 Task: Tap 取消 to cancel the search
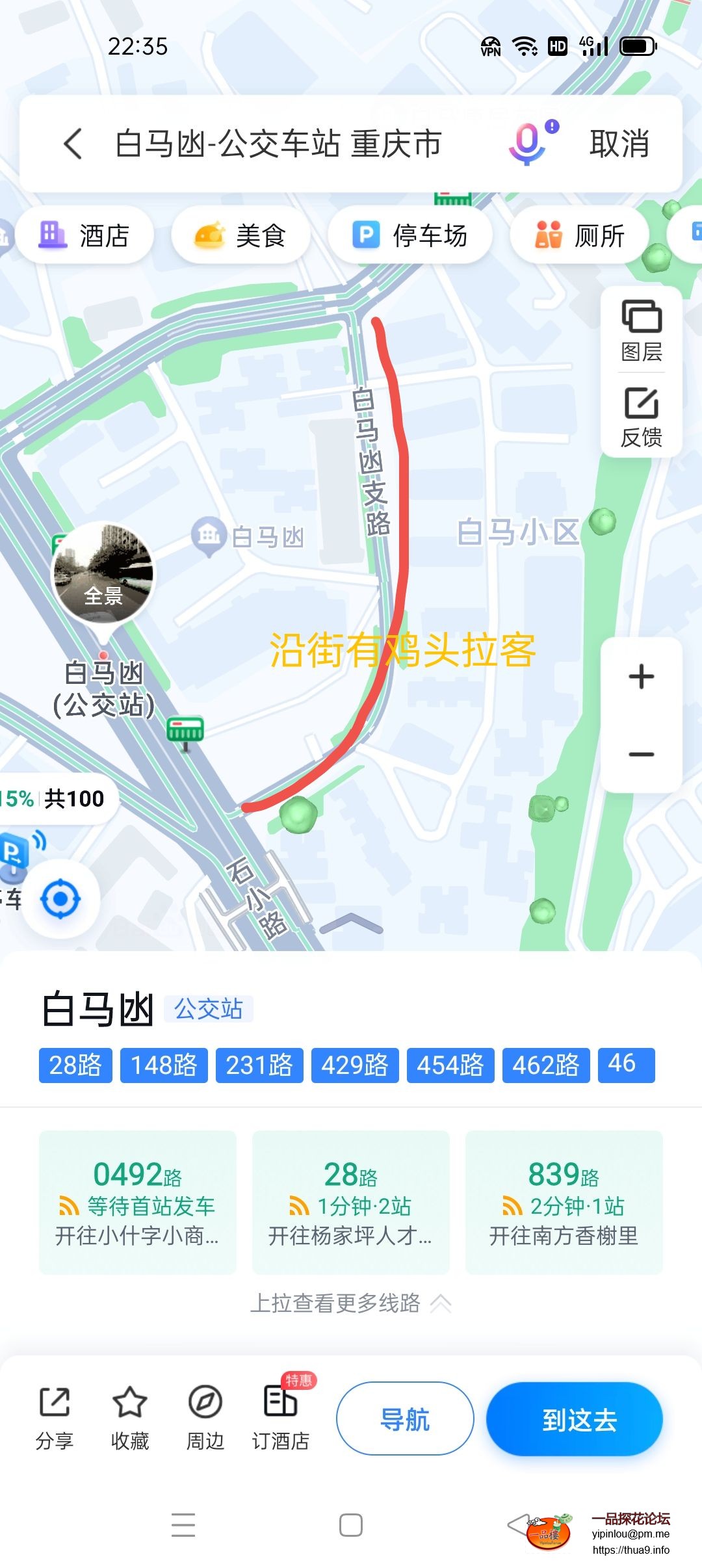click(619, 144)
